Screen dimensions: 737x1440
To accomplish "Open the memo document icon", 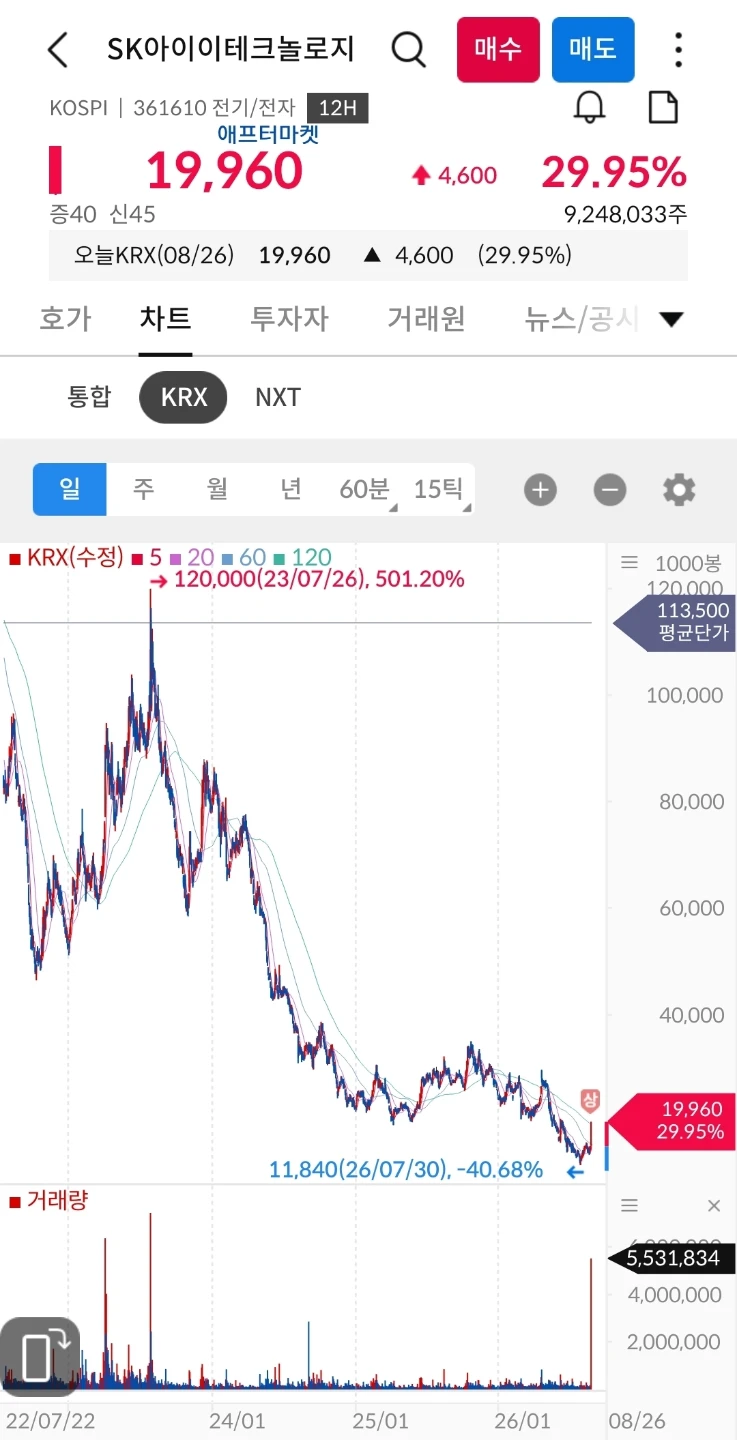I will (663, 107).
